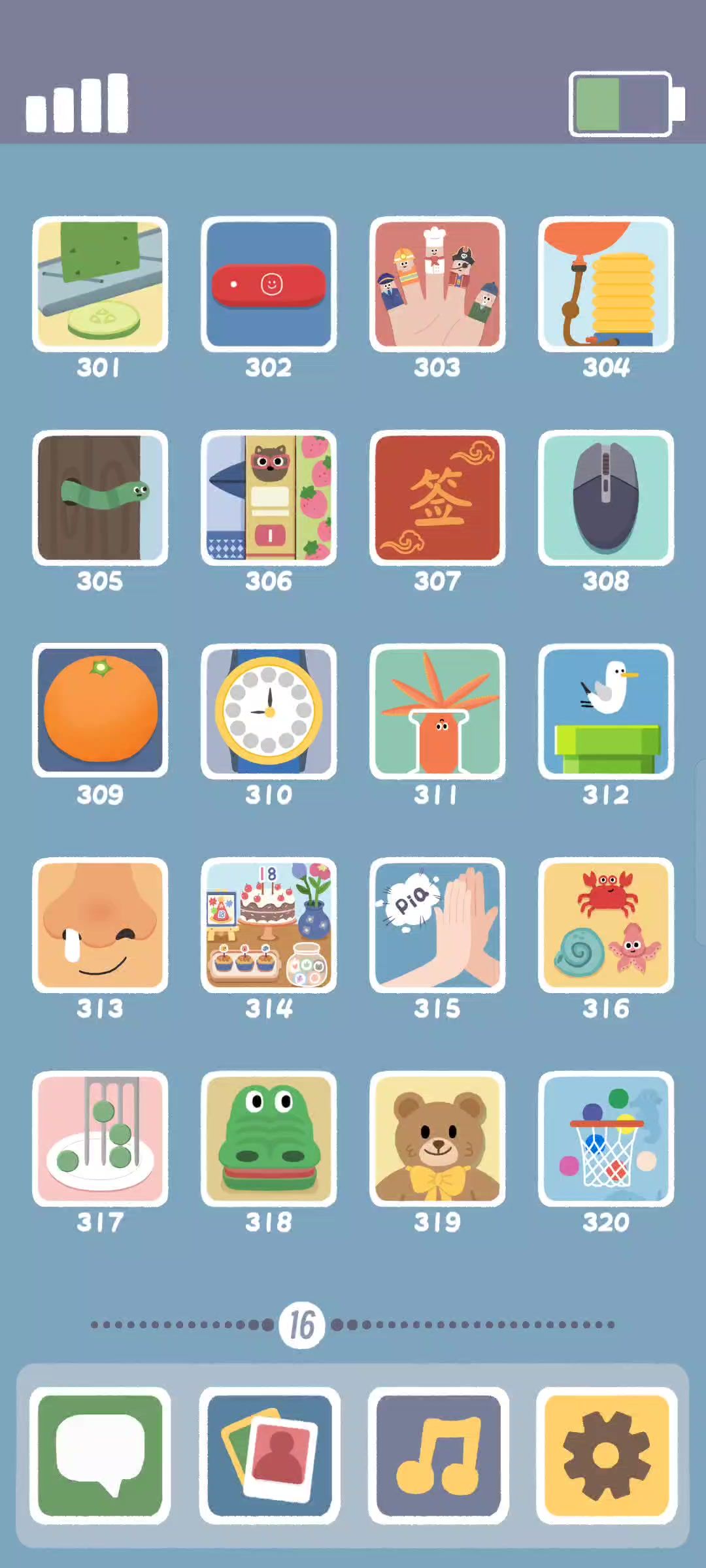Image resolution: width=706 pixels, height=1568 pixels.
Task: Launch level 303 with finger puppets
Action: click(437, 284)
